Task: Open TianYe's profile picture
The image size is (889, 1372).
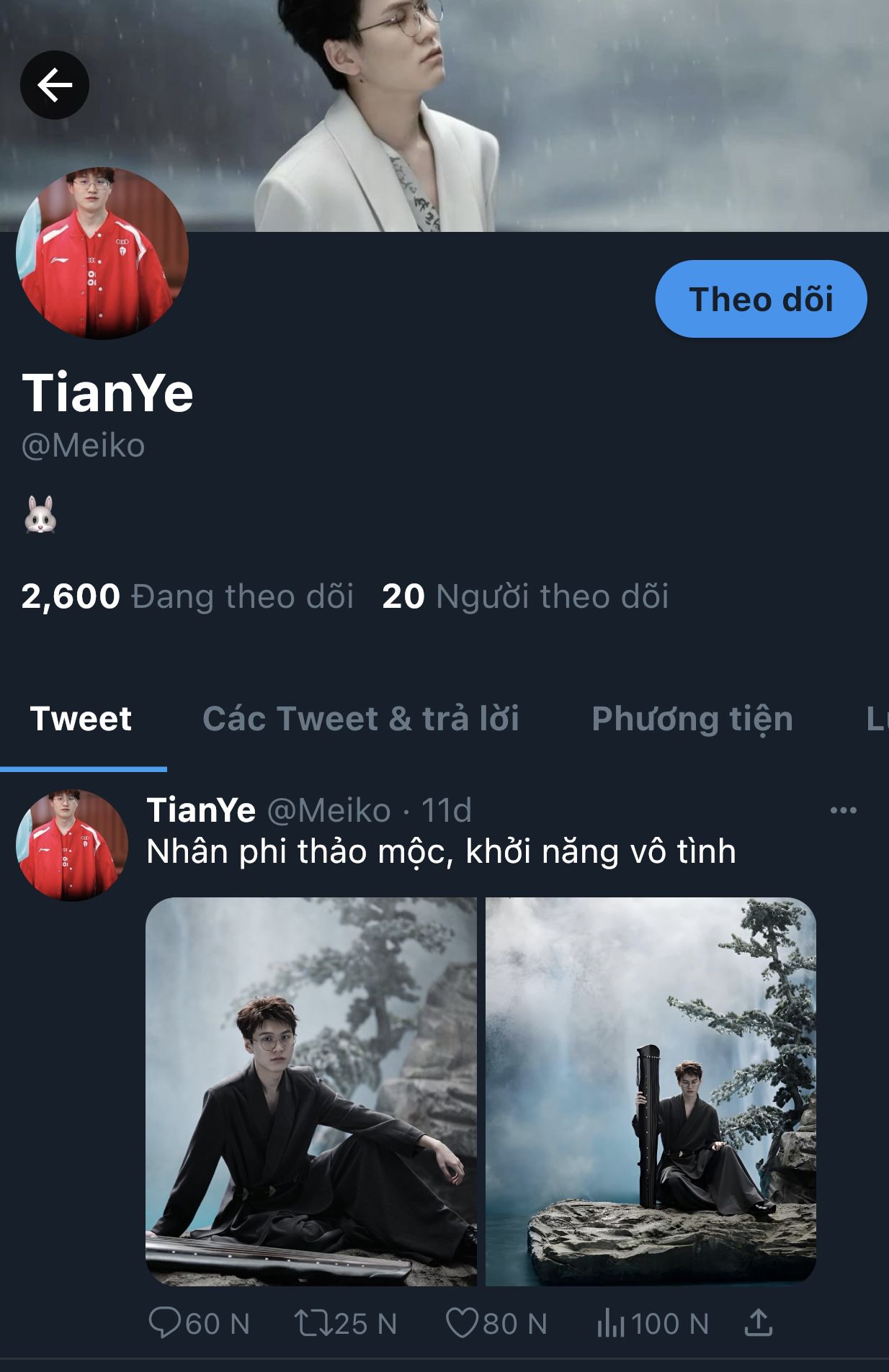Action: coord(102,254)
